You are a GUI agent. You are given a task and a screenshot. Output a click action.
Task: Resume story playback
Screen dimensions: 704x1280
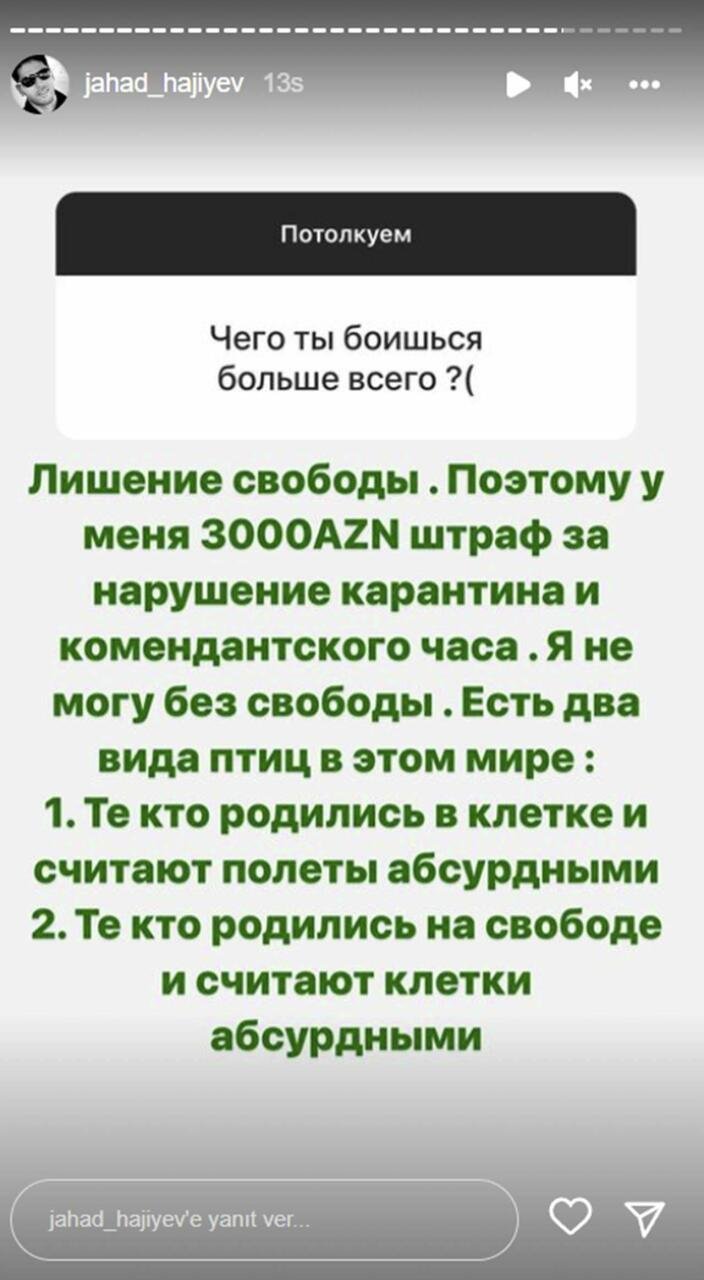point(518,85)
